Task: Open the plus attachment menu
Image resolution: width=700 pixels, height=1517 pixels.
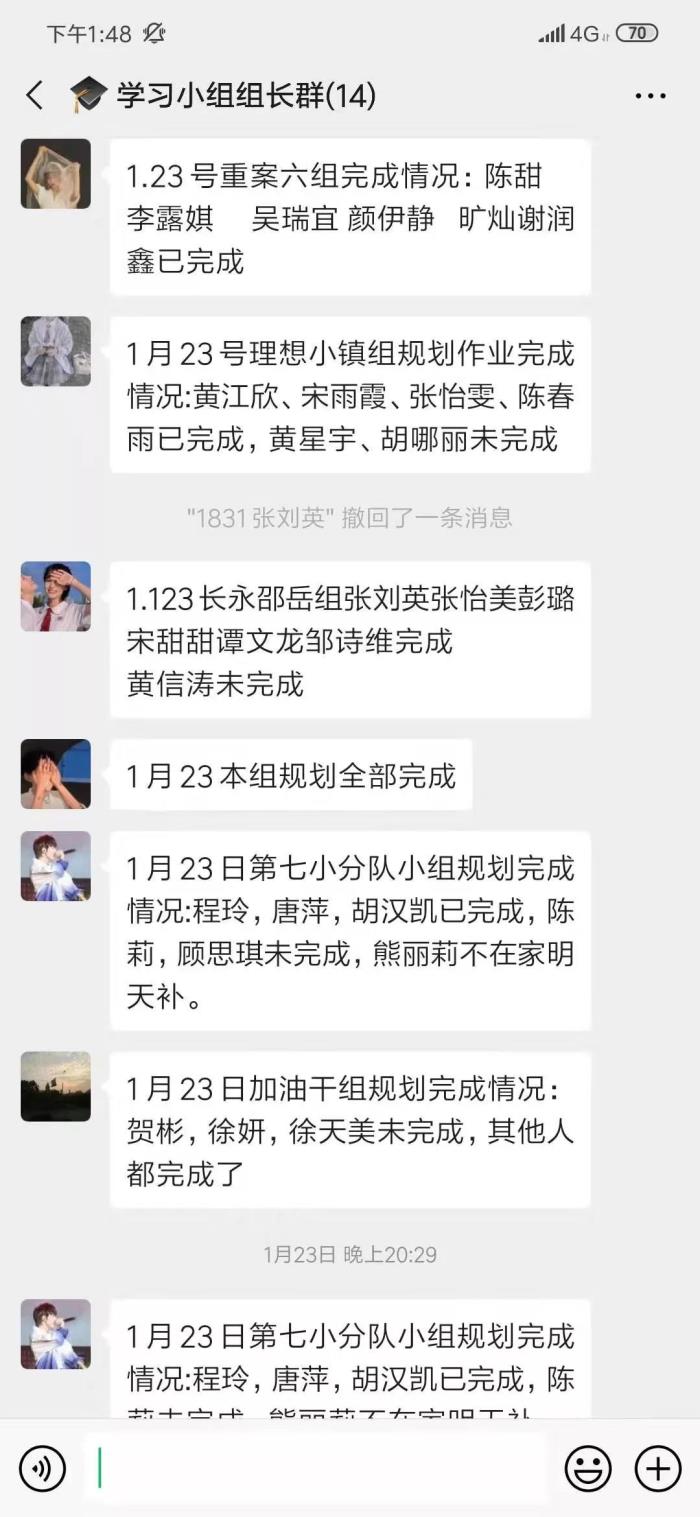Action: 658,1468
